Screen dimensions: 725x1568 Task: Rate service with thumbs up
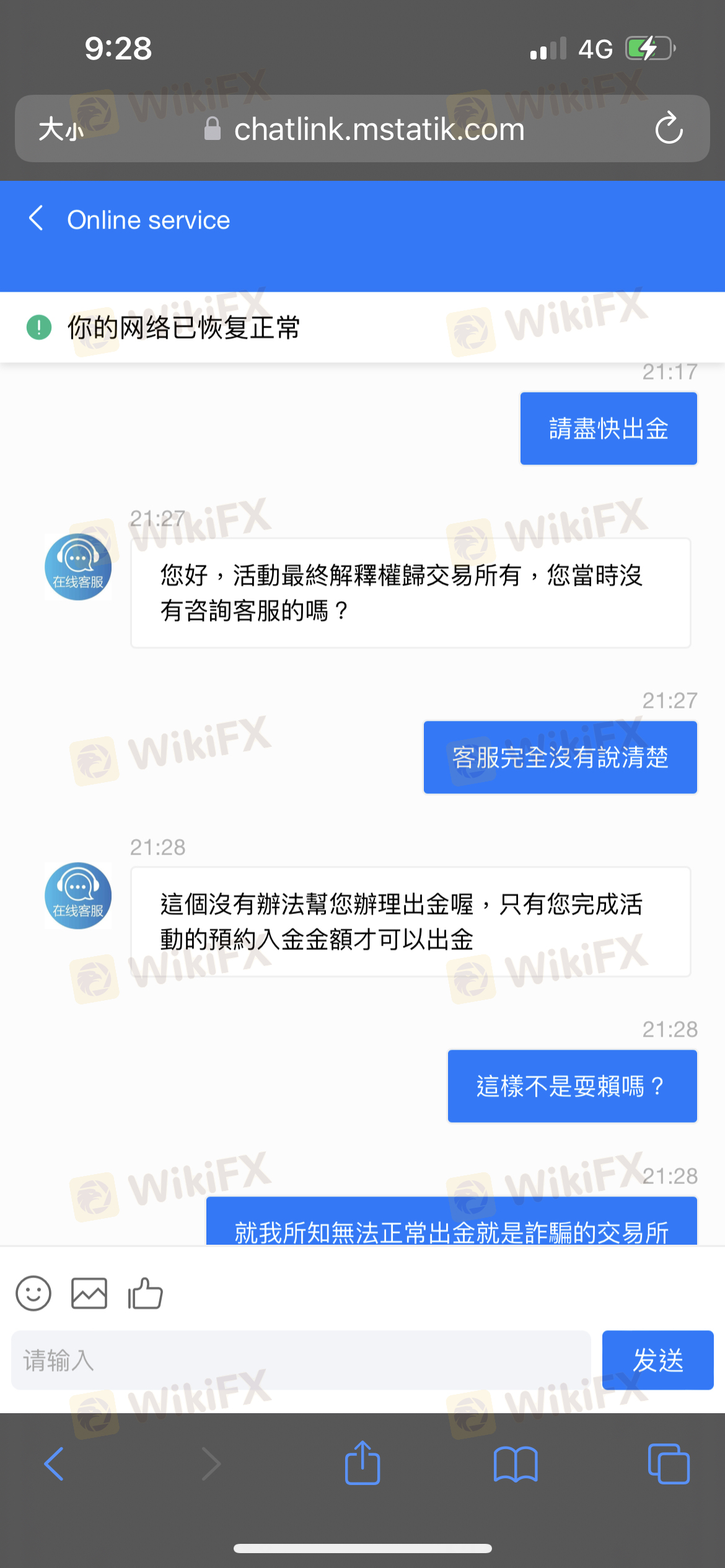[145, 1293]
